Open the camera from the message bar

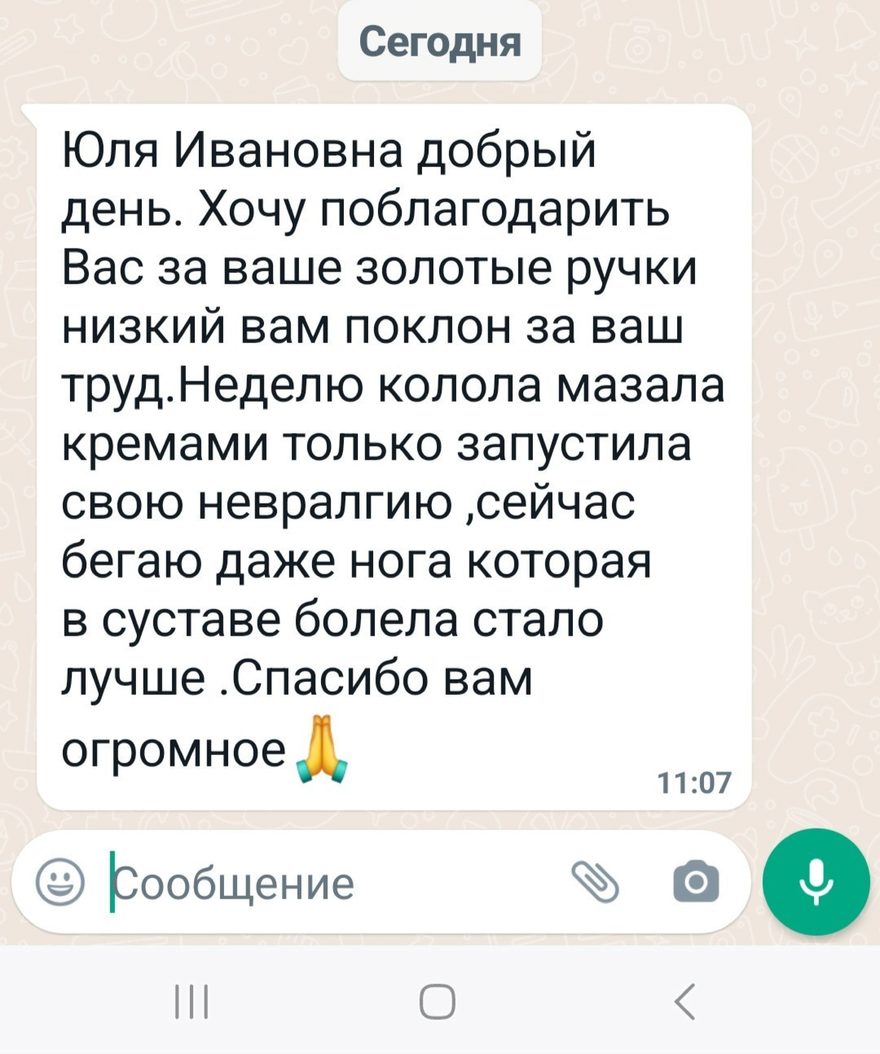(696, 883)
